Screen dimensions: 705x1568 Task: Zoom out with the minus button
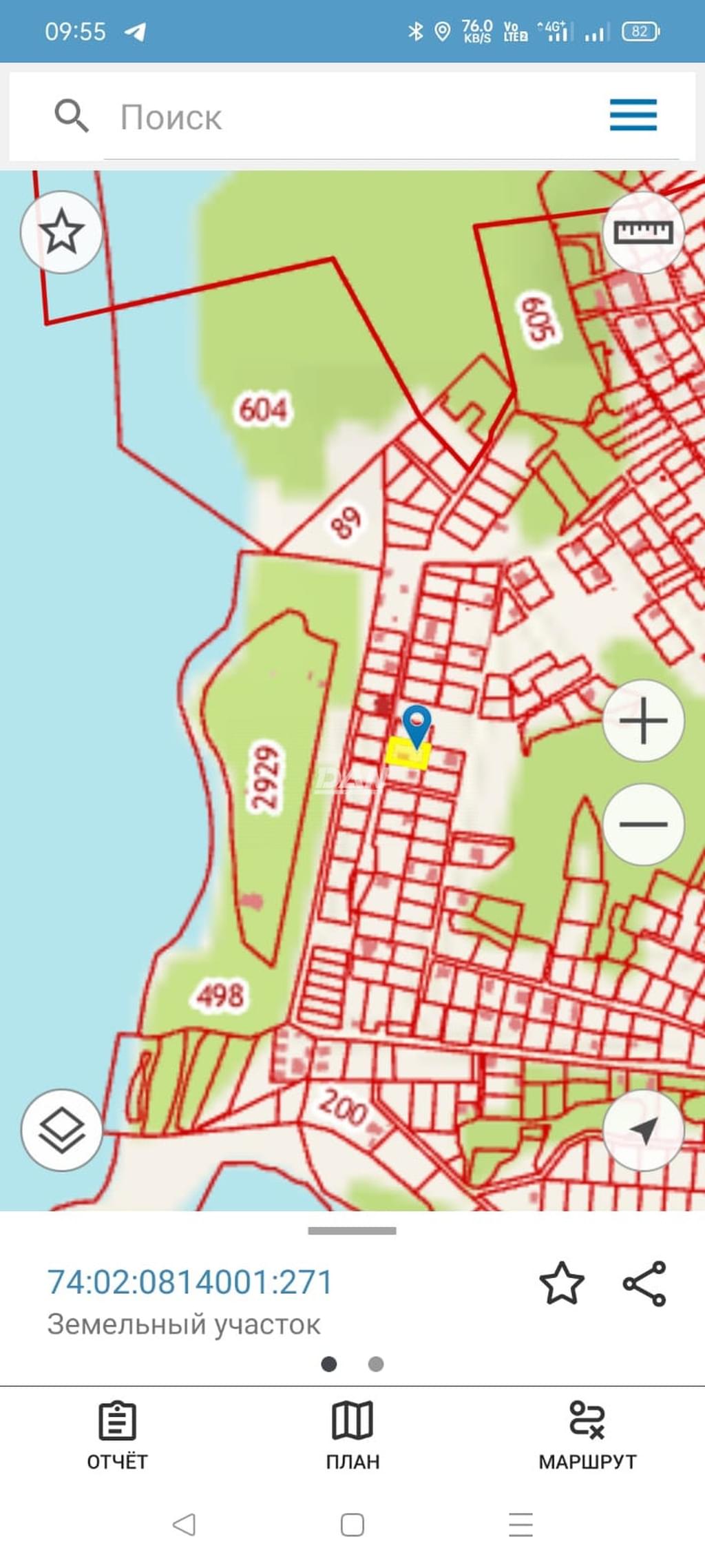click(x=643, y=824)
